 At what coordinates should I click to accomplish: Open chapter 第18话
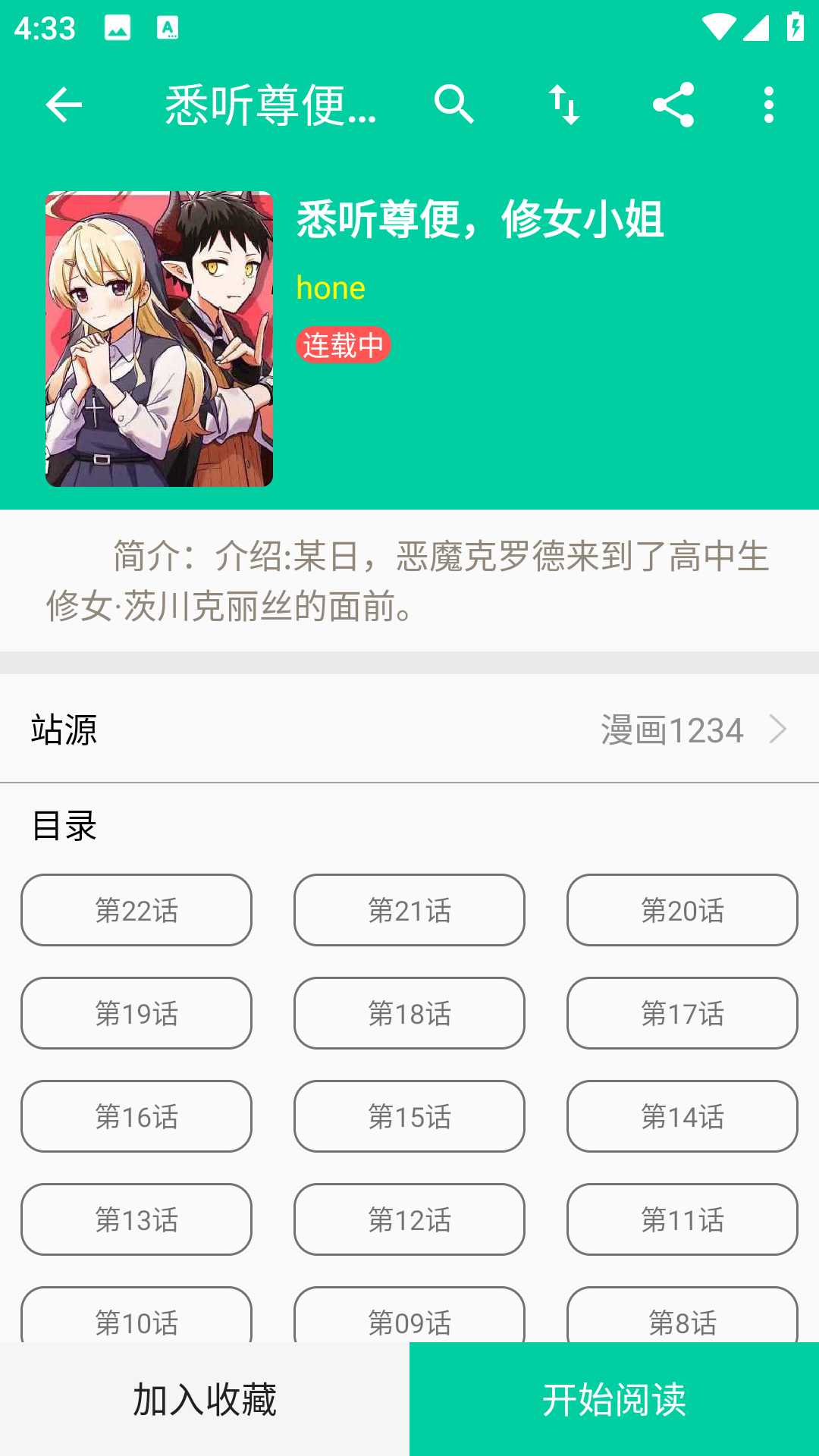click(409, 1013)
